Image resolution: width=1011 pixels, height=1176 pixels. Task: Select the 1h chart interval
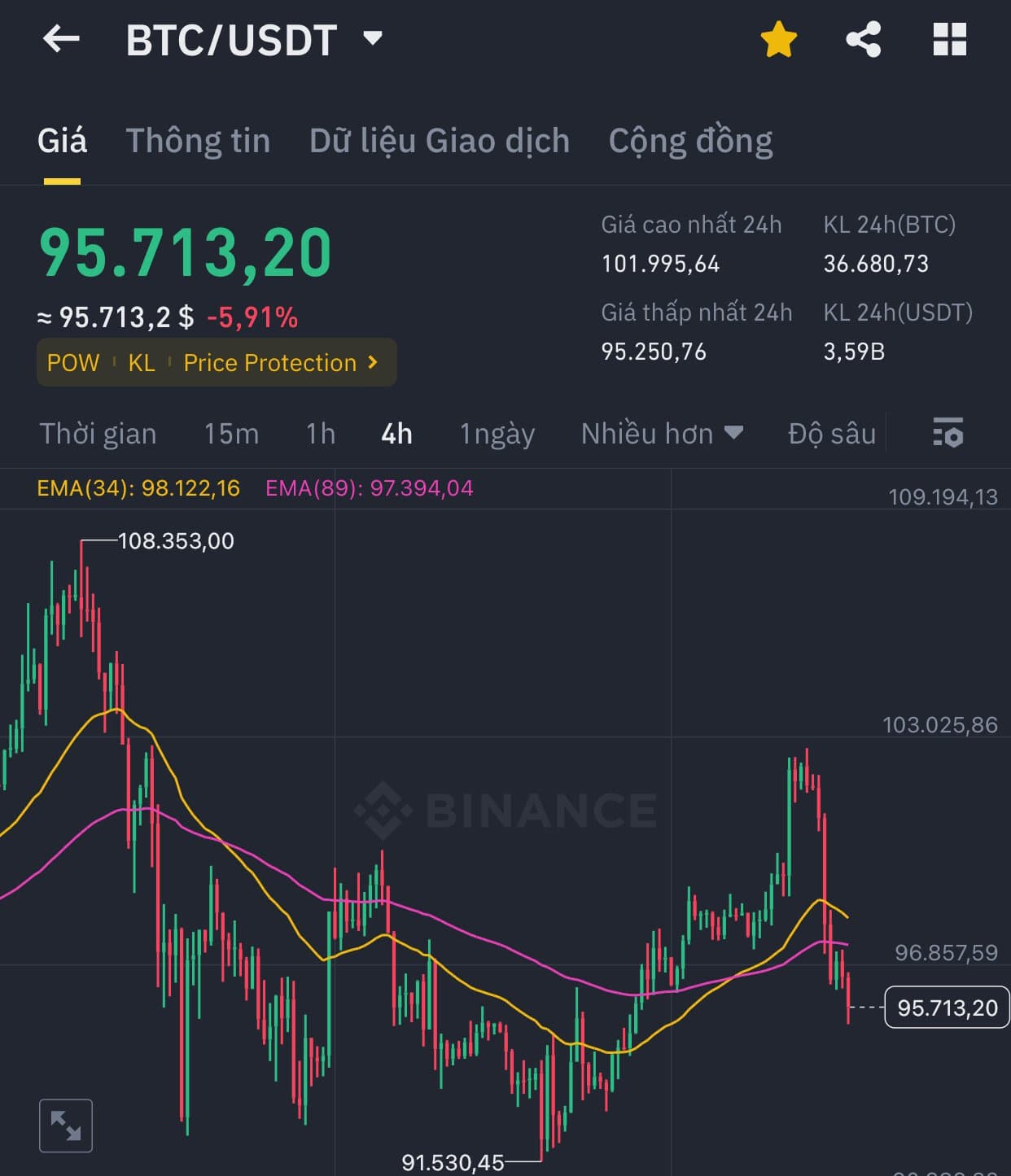click(321, 434)
